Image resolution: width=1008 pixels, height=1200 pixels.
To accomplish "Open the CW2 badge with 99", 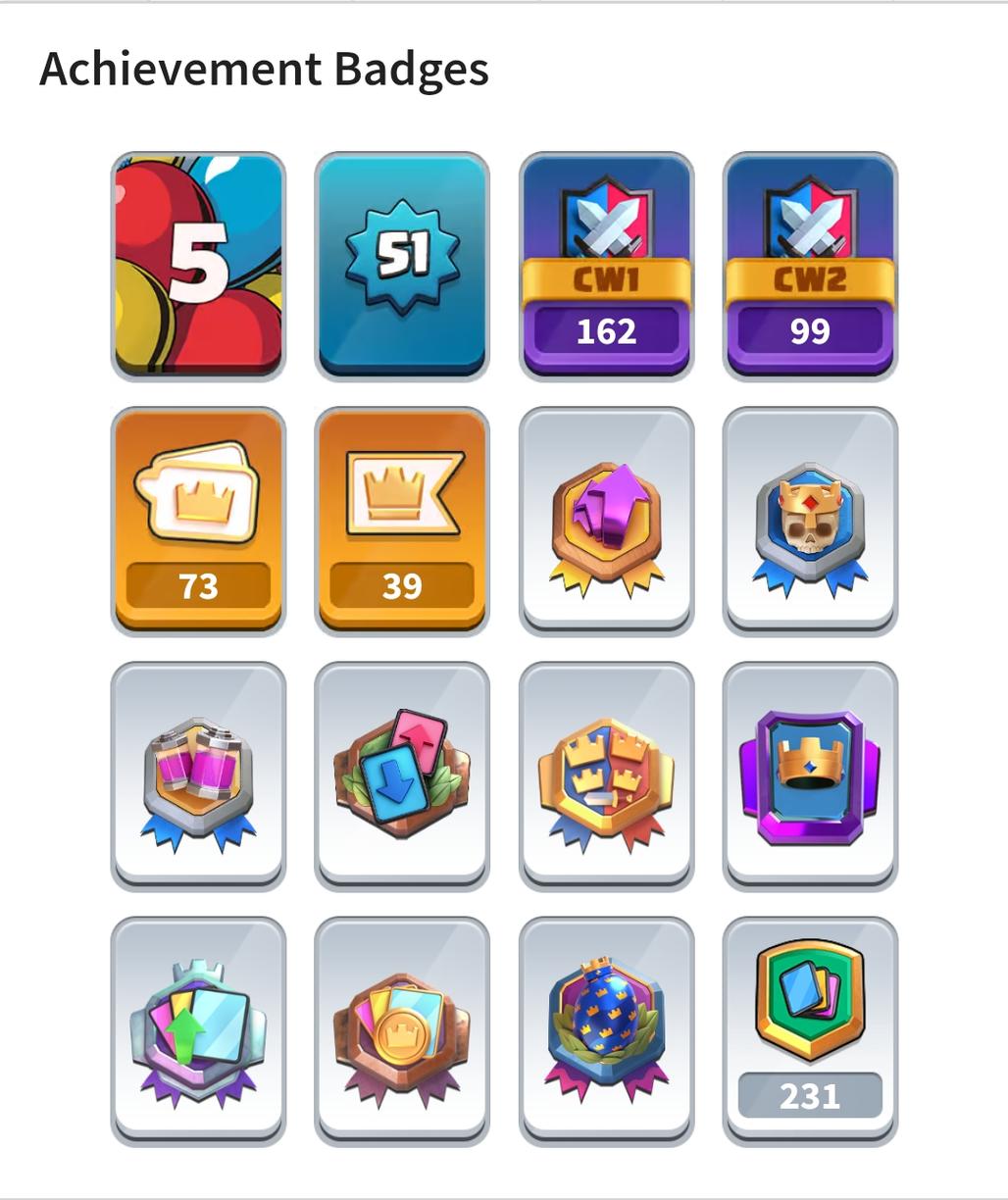I will 810,266.
